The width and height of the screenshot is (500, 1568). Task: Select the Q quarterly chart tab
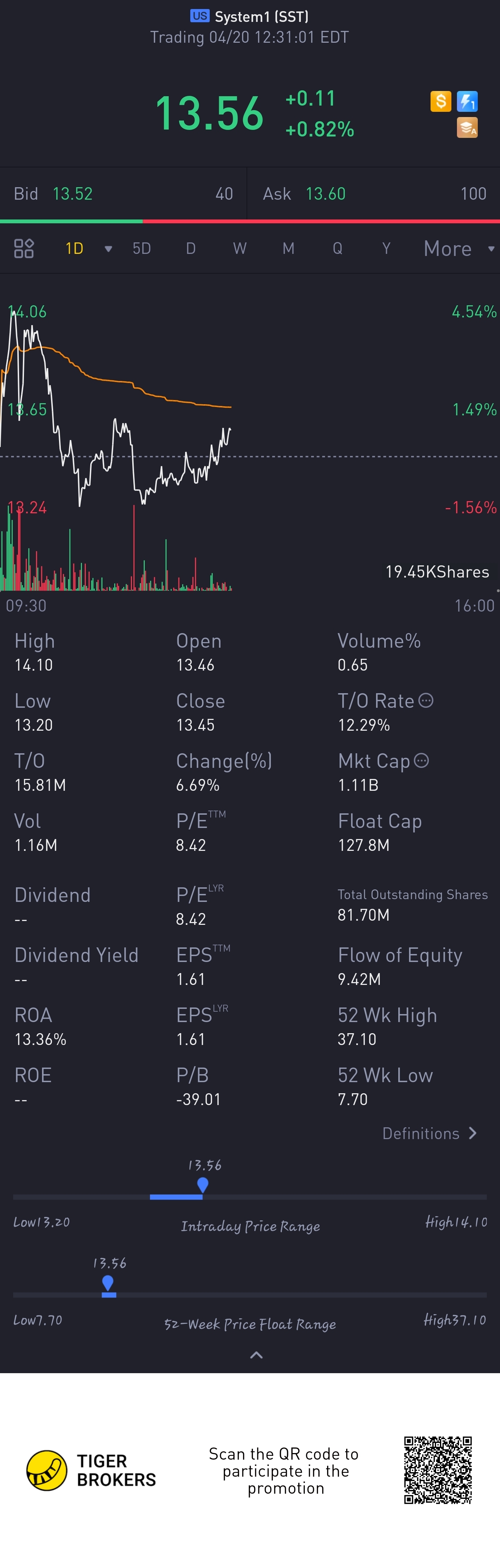337,248
